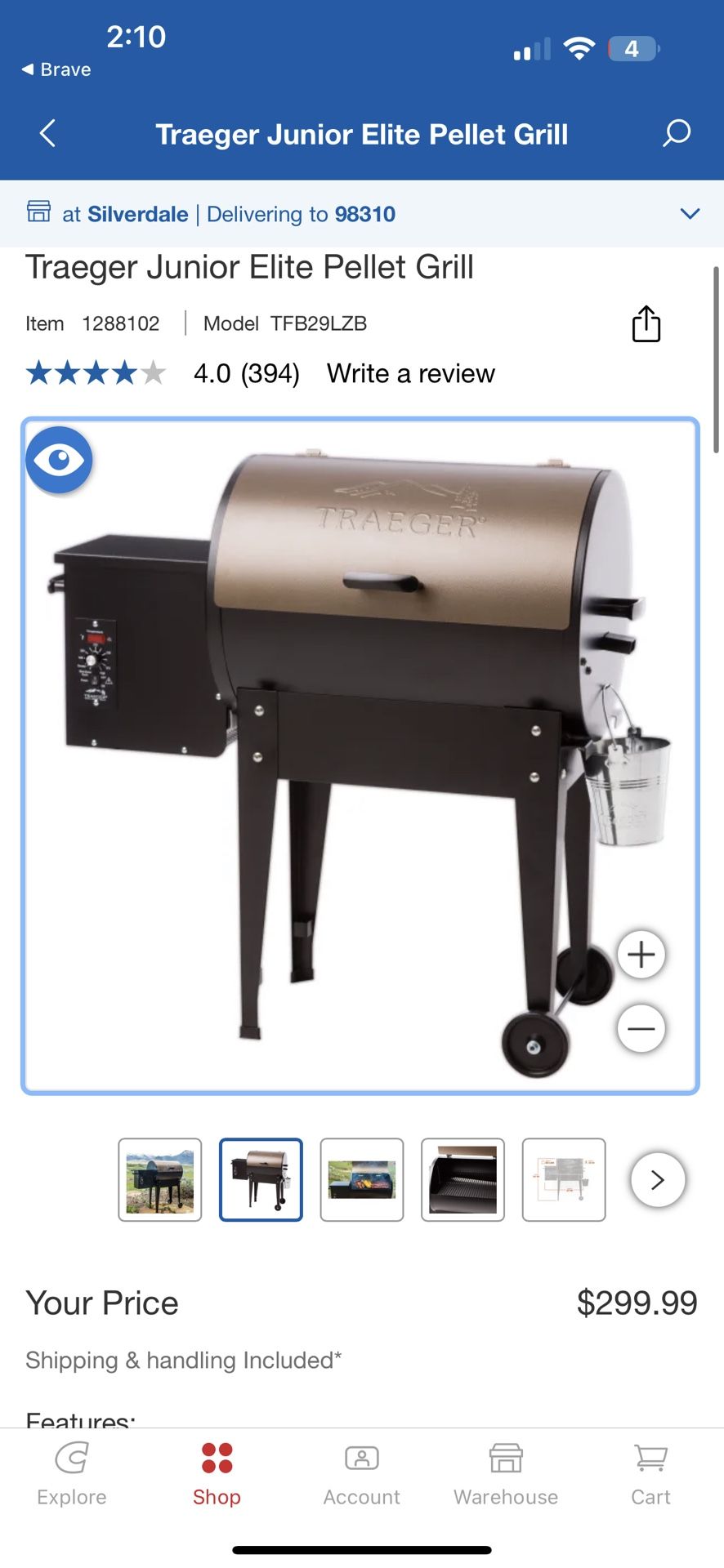Image resolution: width=724 pixels, height=1568 pixels.
Task: Tap the review count showing 394 reviews
Action: click(x=270, y=373)
